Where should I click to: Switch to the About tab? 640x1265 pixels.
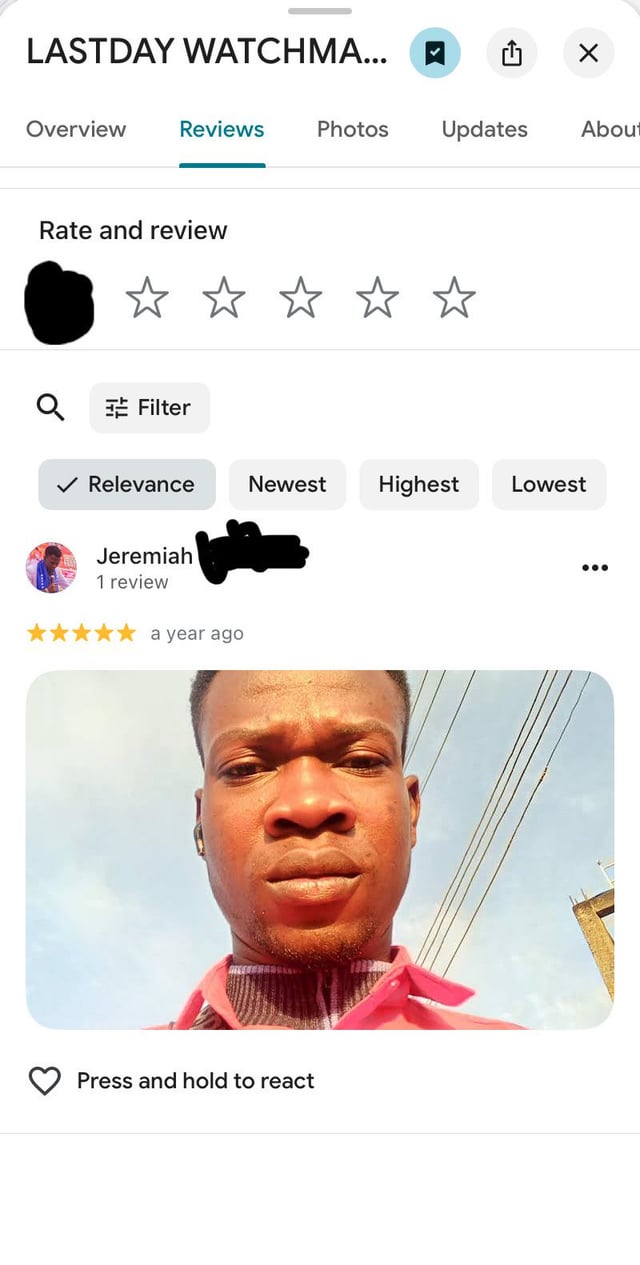pyautogui.click(x=608, y=129)
